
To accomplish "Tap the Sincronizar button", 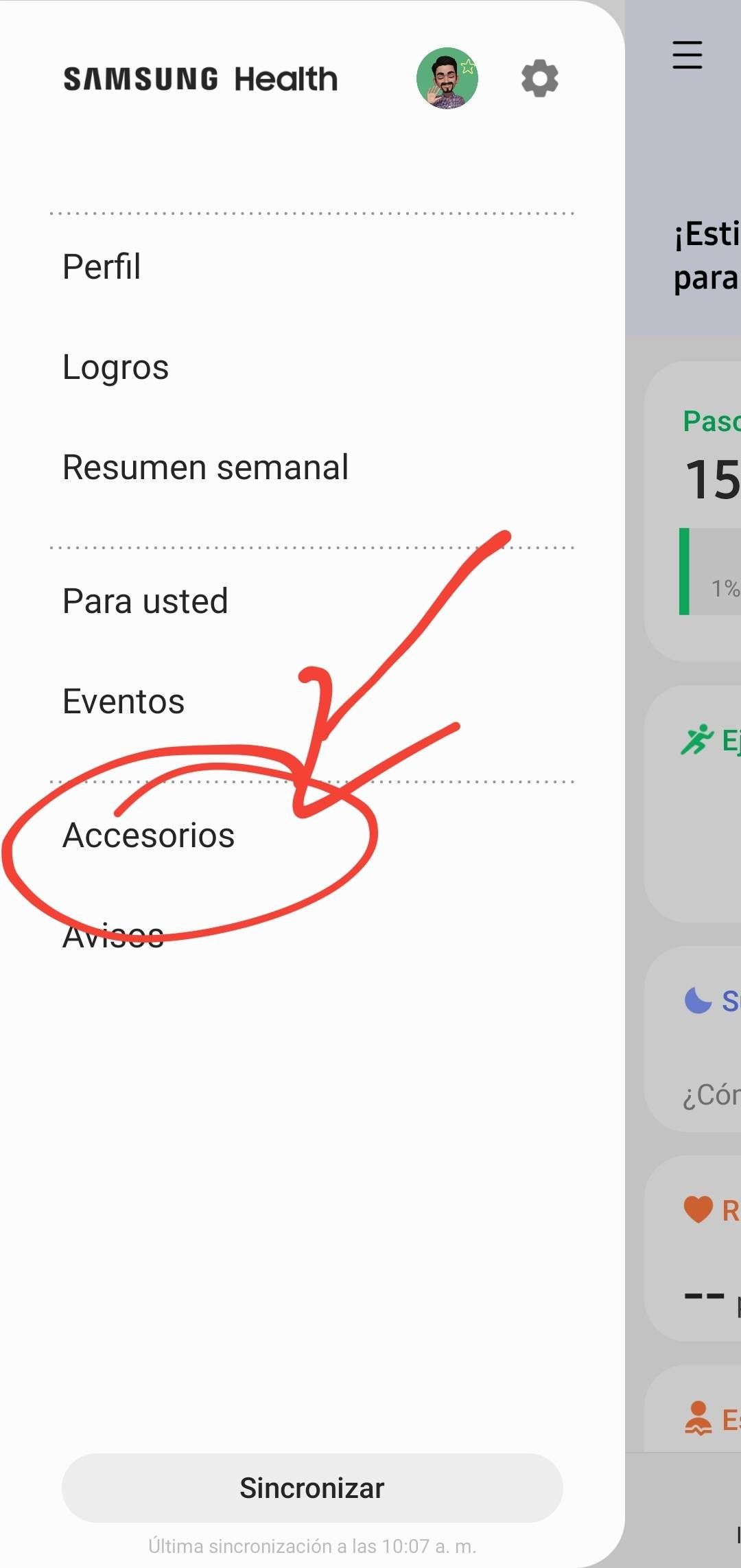I will click(x=312, y=1488).
